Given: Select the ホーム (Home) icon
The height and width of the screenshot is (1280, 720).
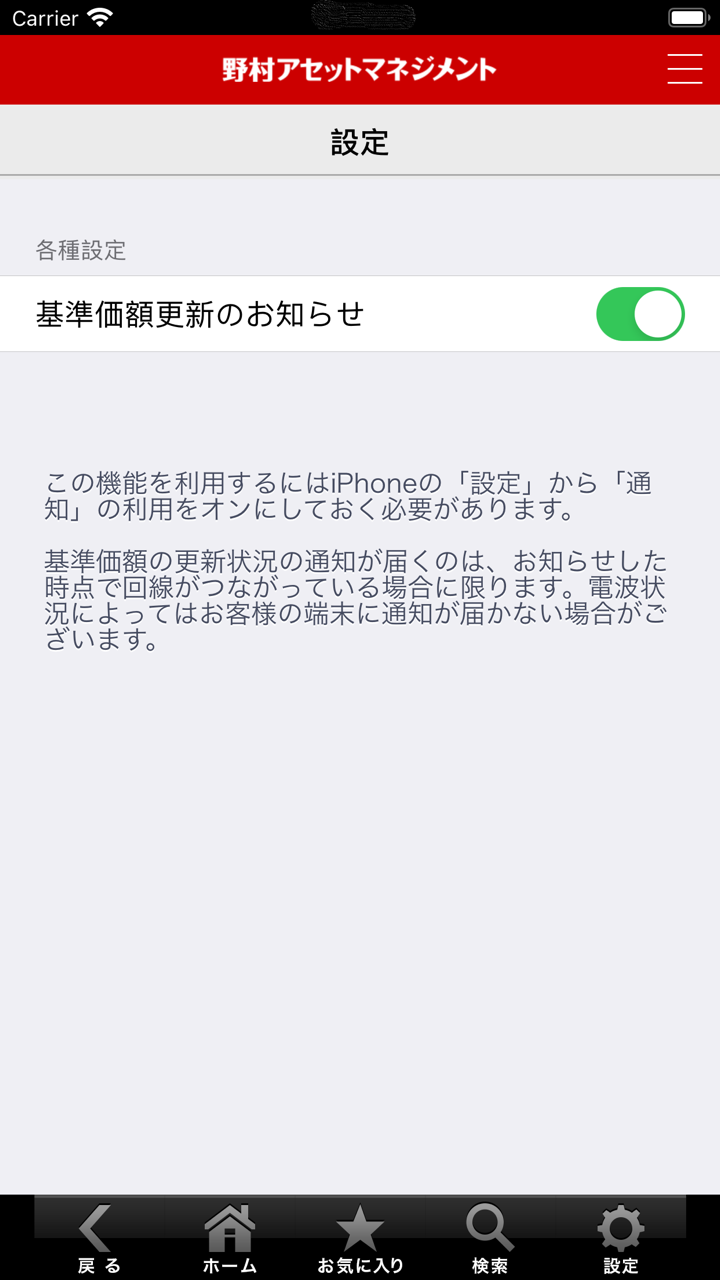Looking at the screenshot, I should click(228, 1232).
